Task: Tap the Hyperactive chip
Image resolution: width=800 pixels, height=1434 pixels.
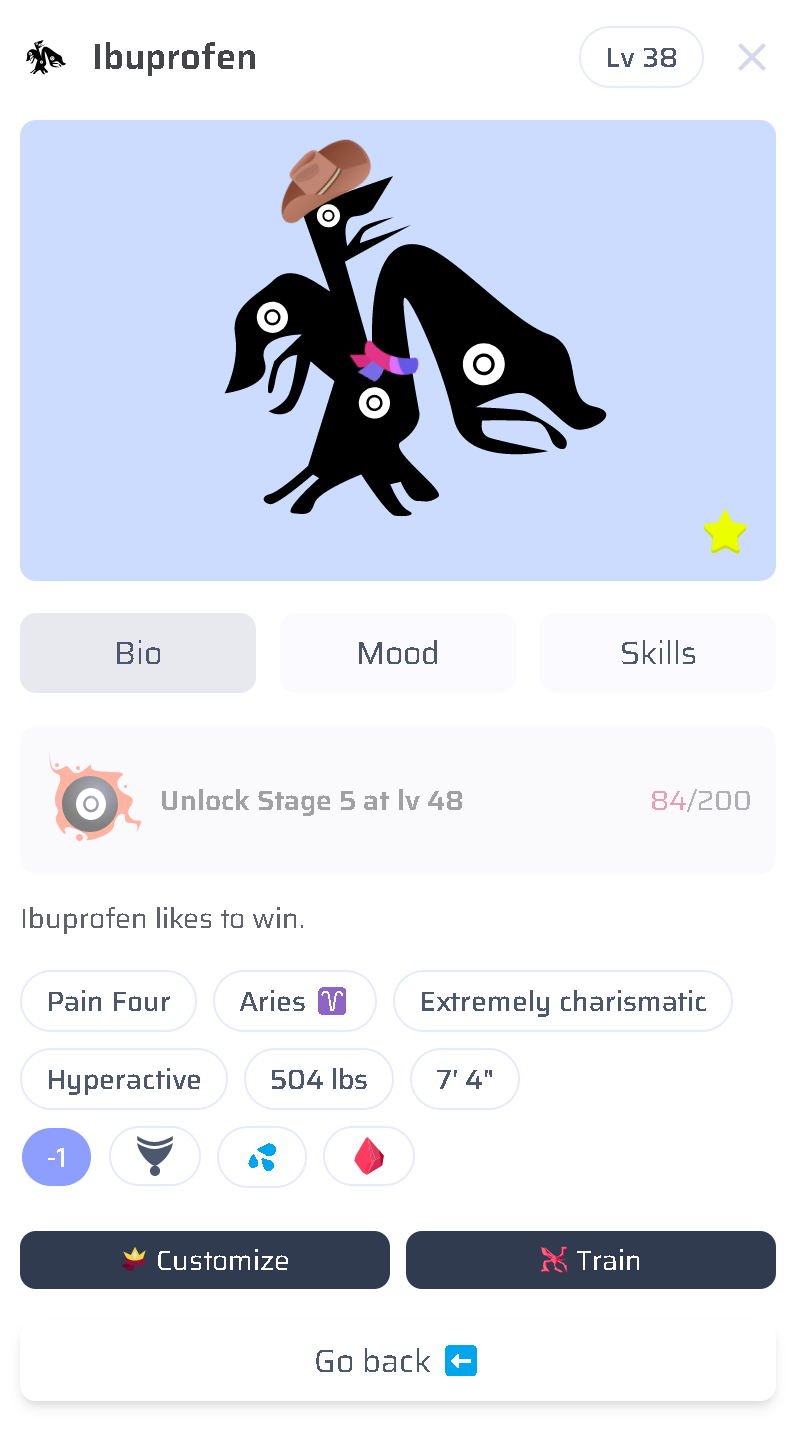Action: (x=124, y=1079)
